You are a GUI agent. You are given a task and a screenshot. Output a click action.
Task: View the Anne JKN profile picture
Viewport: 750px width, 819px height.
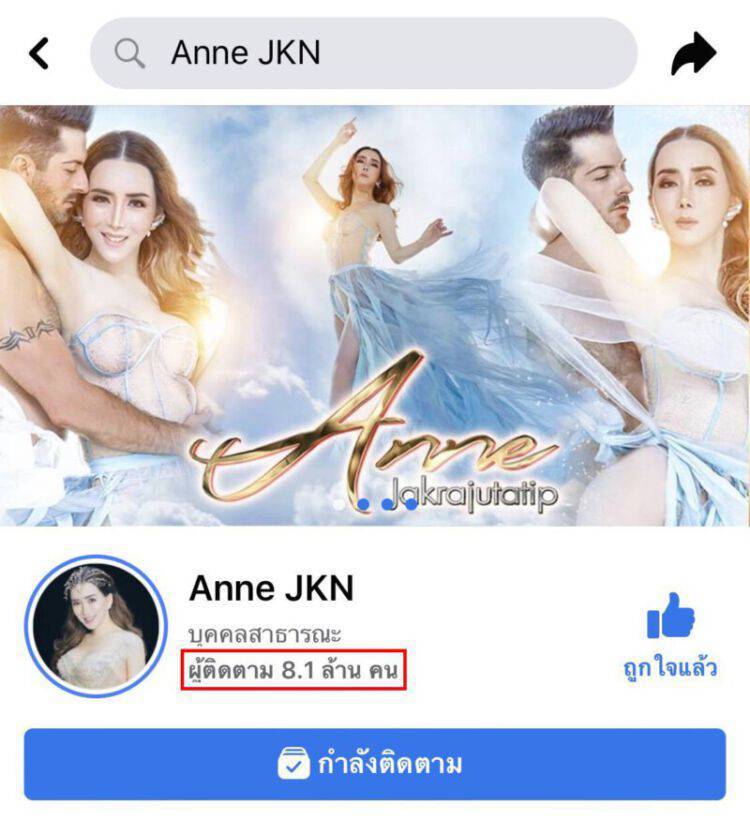coord(96,626)
